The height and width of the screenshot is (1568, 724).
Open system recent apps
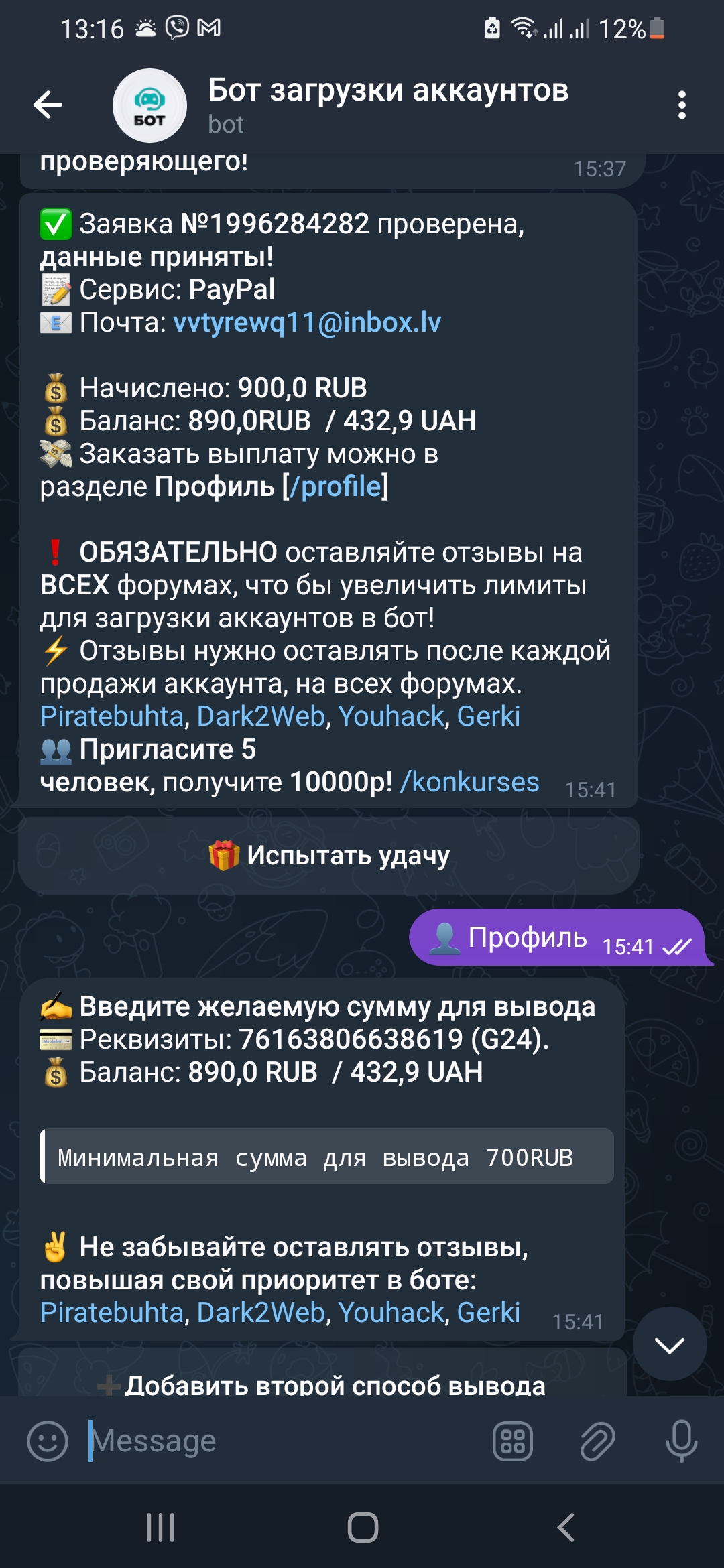161,1528
